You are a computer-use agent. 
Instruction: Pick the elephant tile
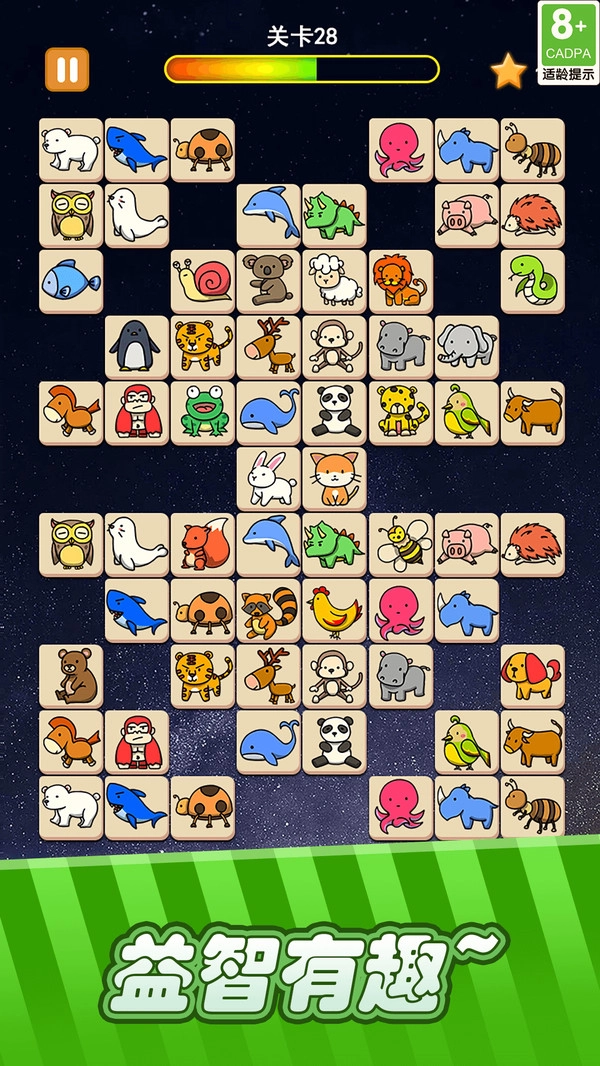pyautogui.click(x=467, y=347)
